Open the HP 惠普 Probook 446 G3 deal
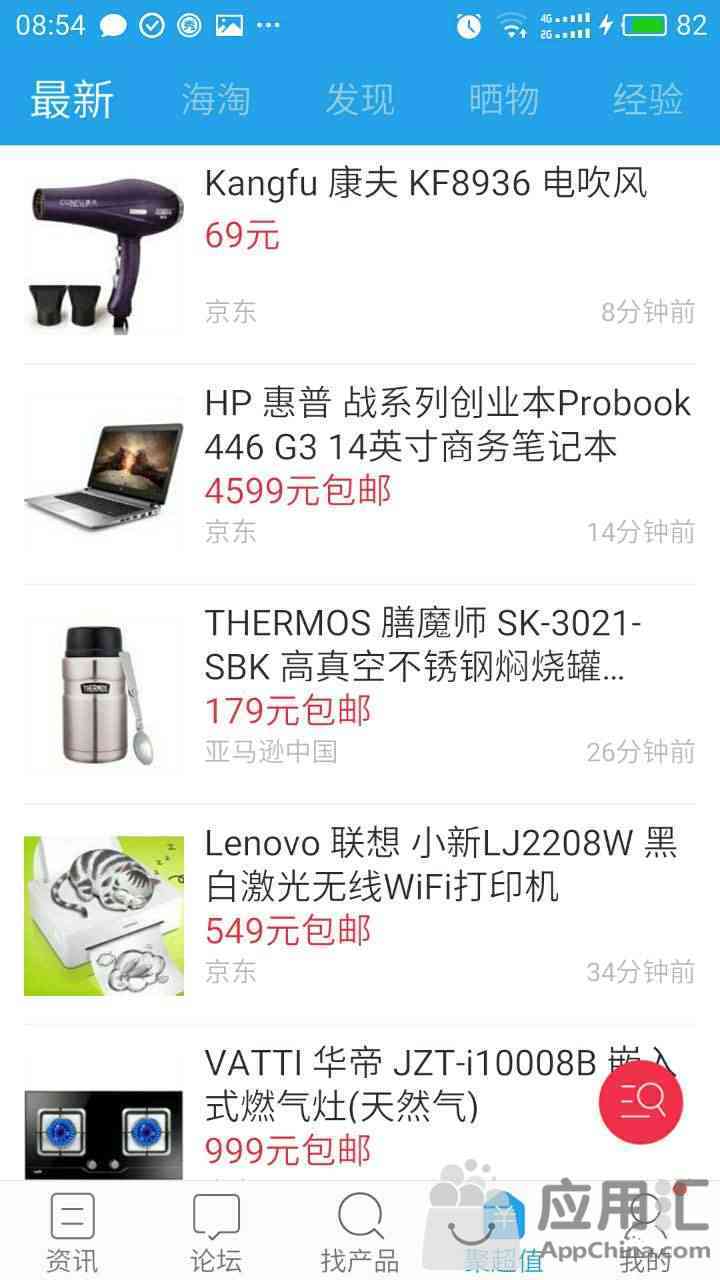720x1280 pixels. pyautogui.click(x=447, y=425)
